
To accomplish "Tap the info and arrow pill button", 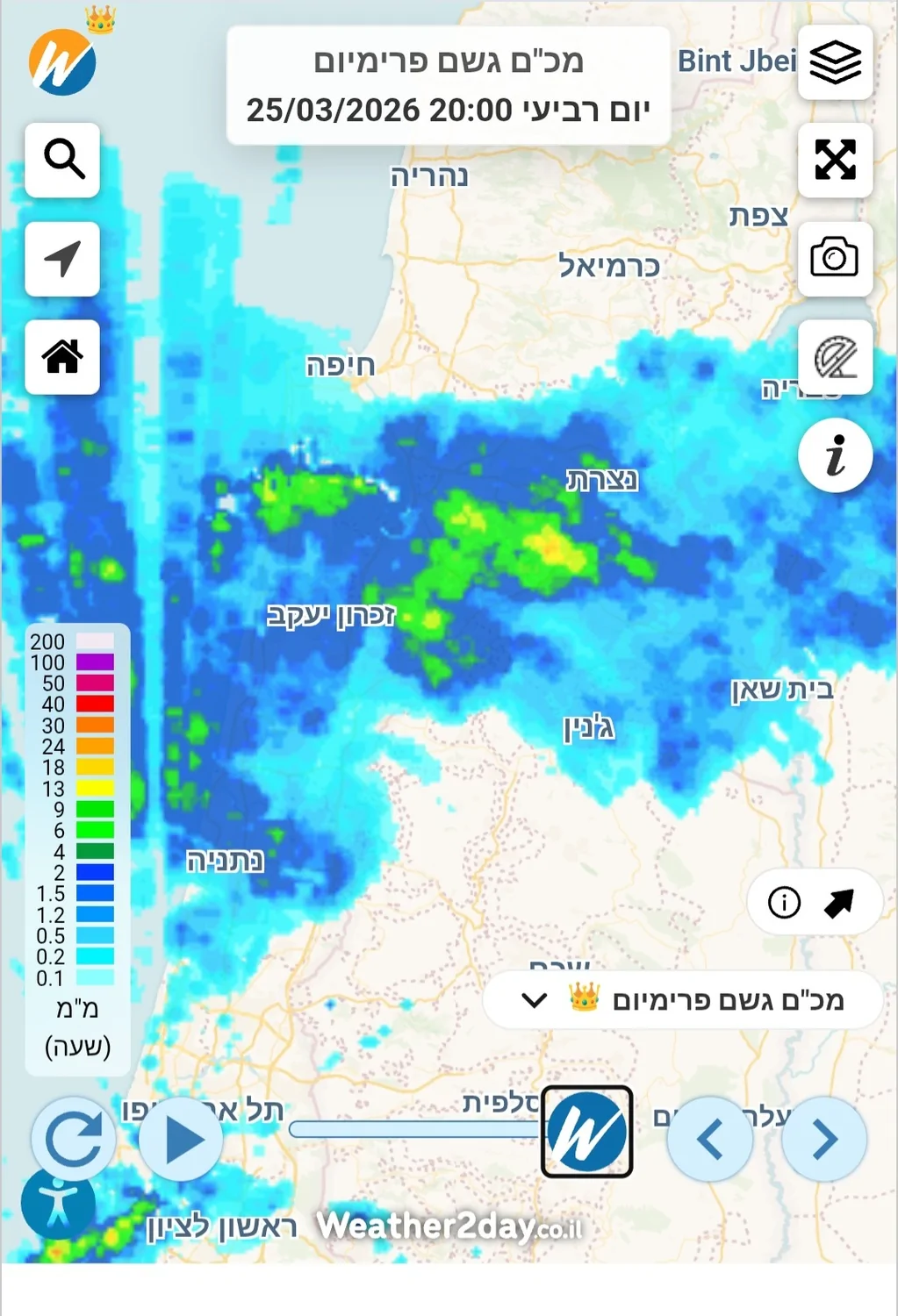I will click(x=814, y=902).
